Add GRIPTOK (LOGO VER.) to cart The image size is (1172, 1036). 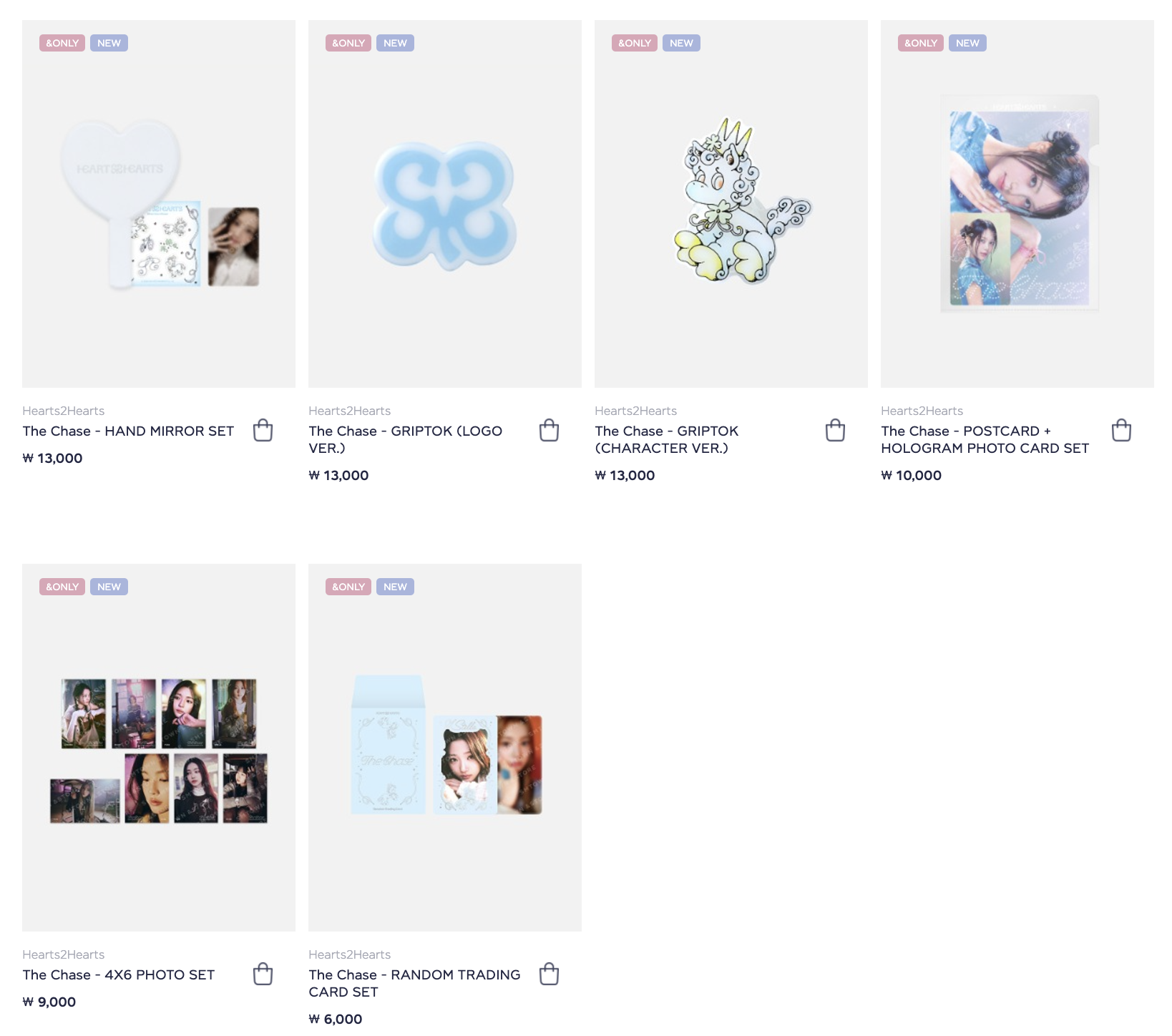click(549, 430)
